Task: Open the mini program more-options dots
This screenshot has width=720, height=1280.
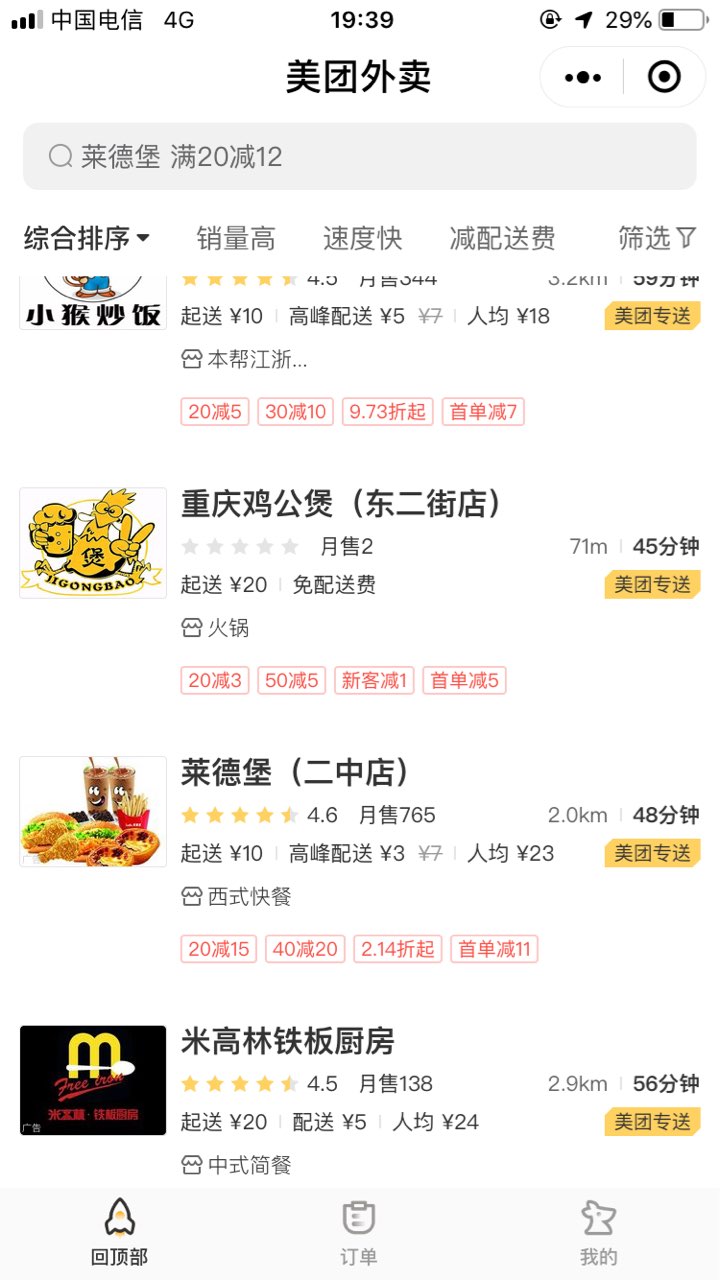Action: (x=583, y=77)
